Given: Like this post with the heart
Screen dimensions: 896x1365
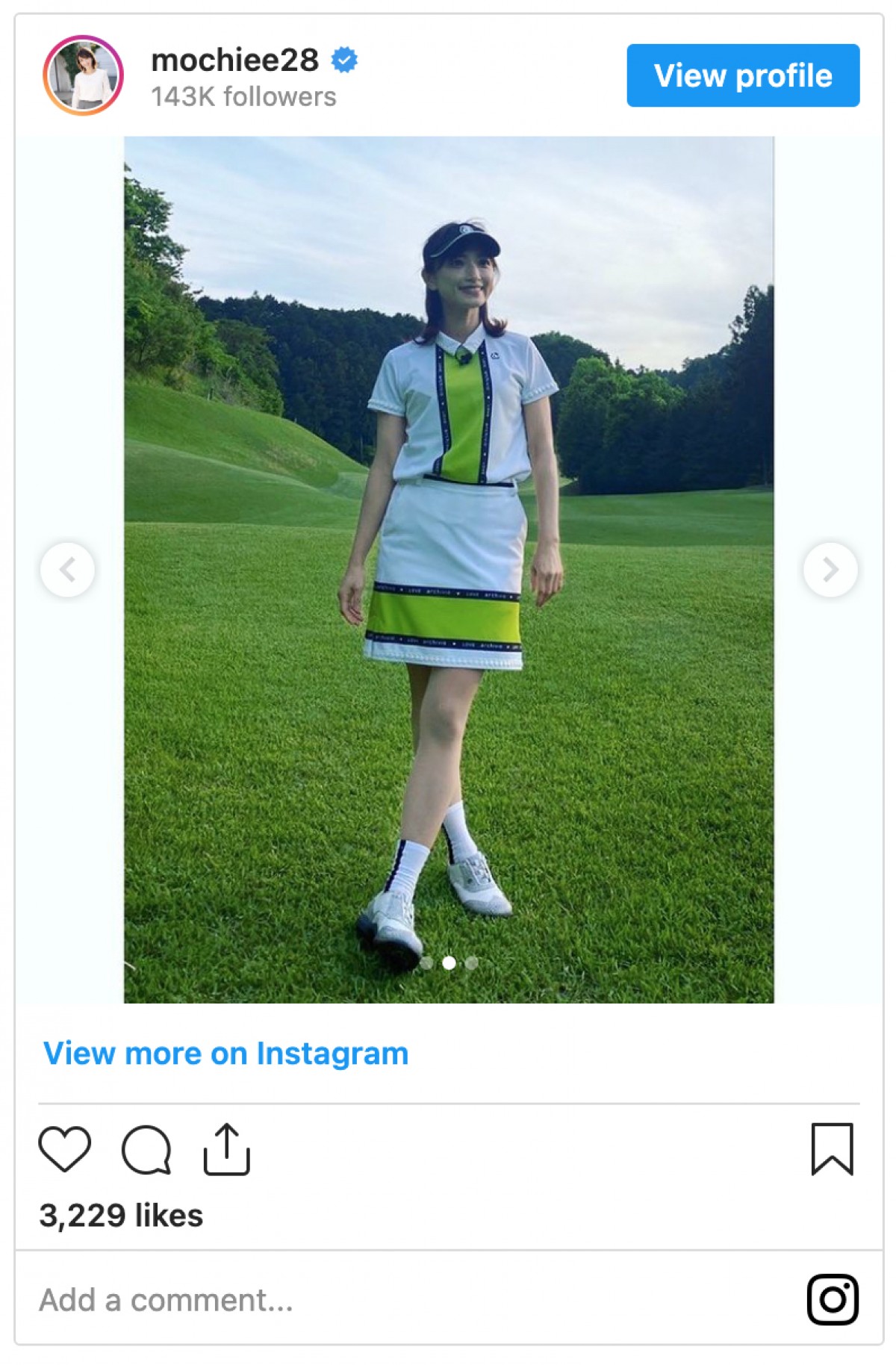Looking at the screenshot, I should tap(65, 1148).
